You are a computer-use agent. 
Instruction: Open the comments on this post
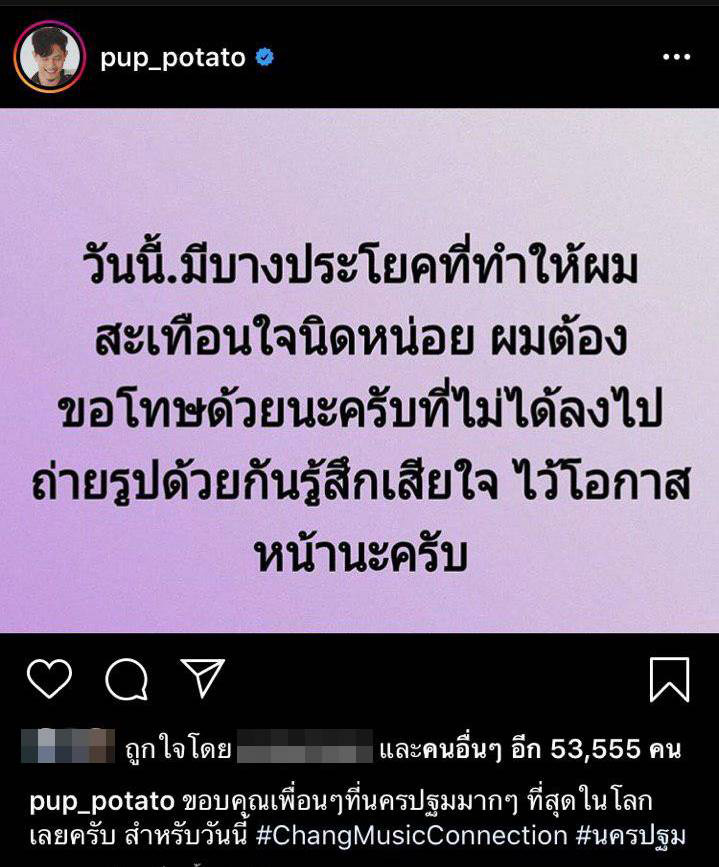[127, 680]
